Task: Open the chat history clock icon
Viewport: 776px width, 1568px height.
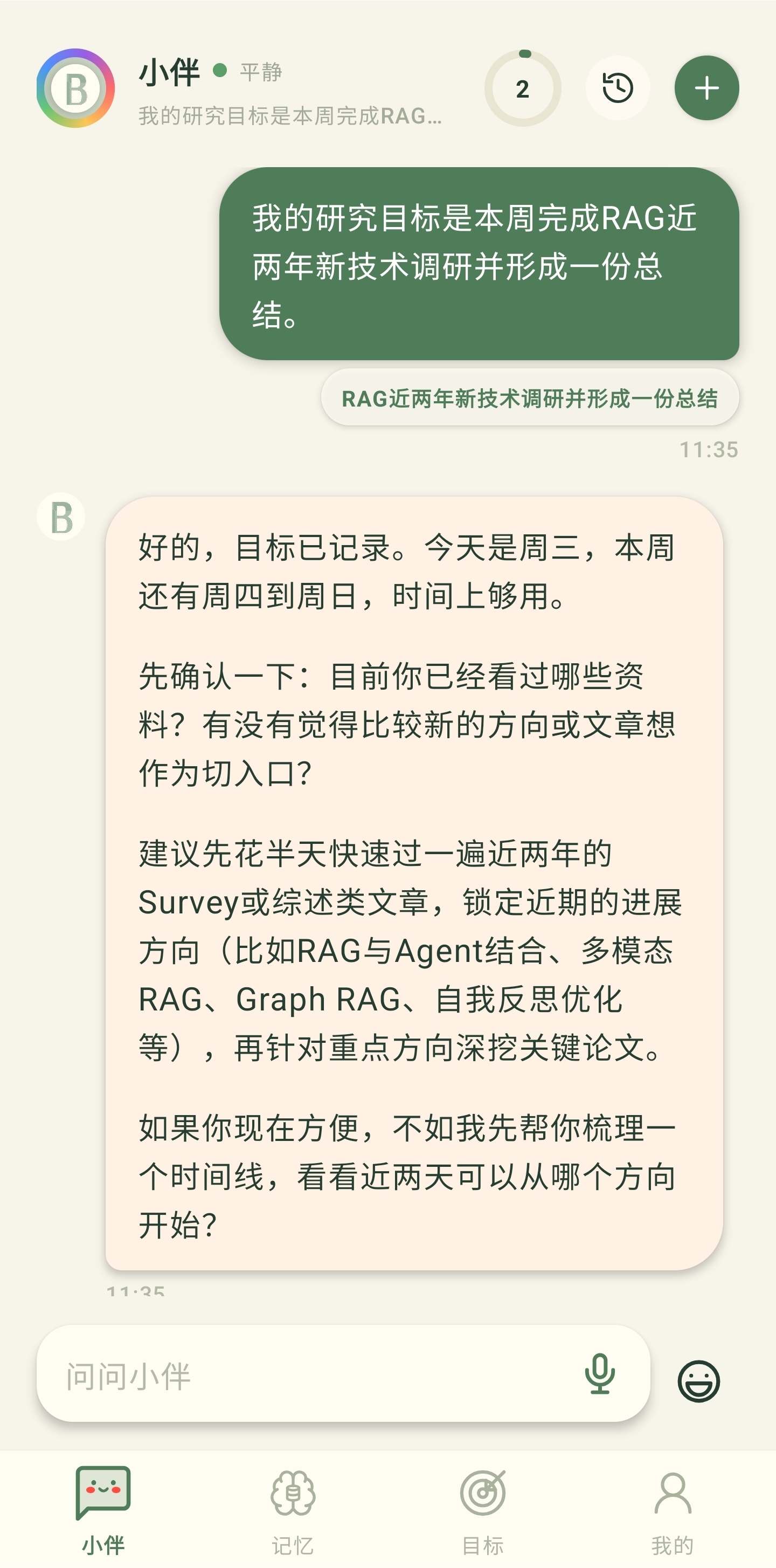Action: 617,88
